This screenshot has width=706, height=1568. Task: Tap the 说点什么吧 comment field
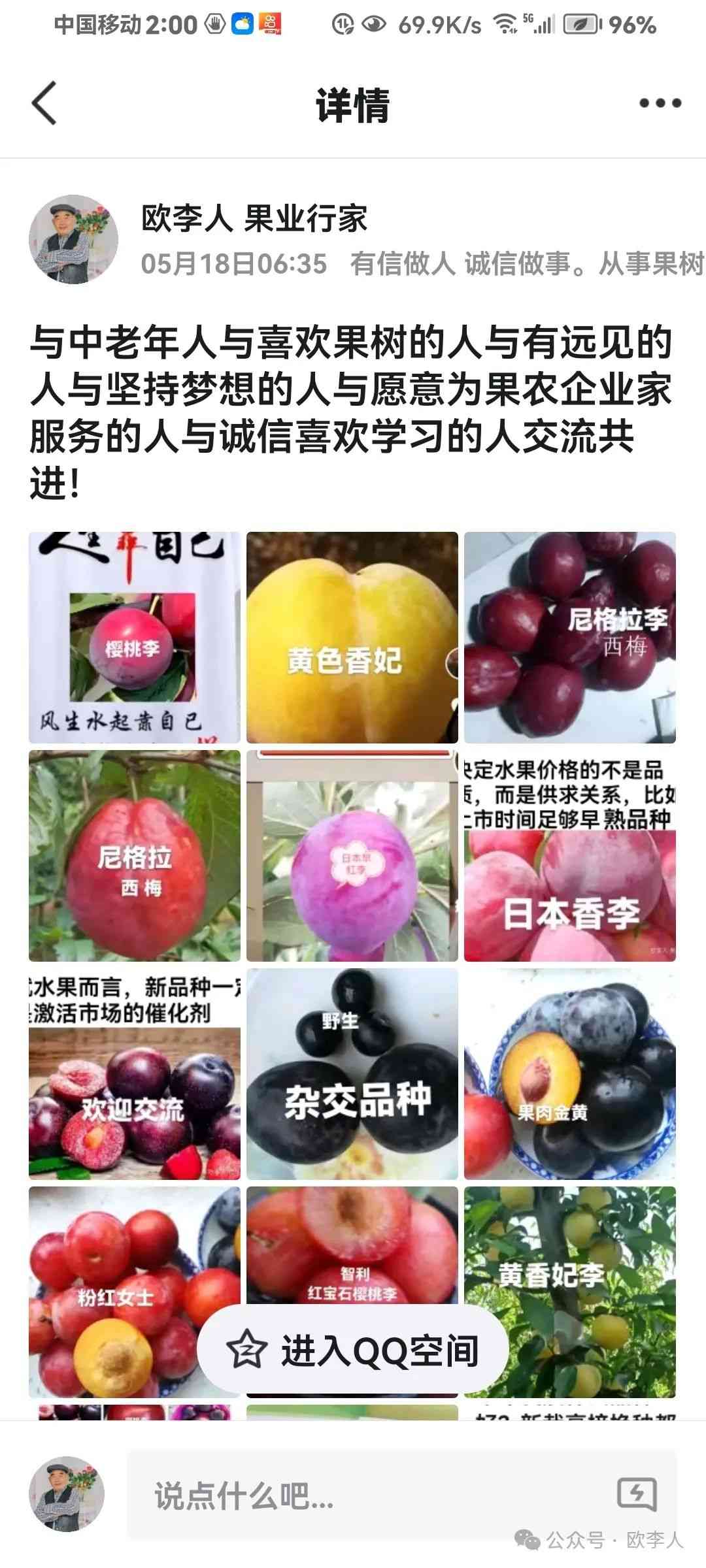coord(366,1495)
